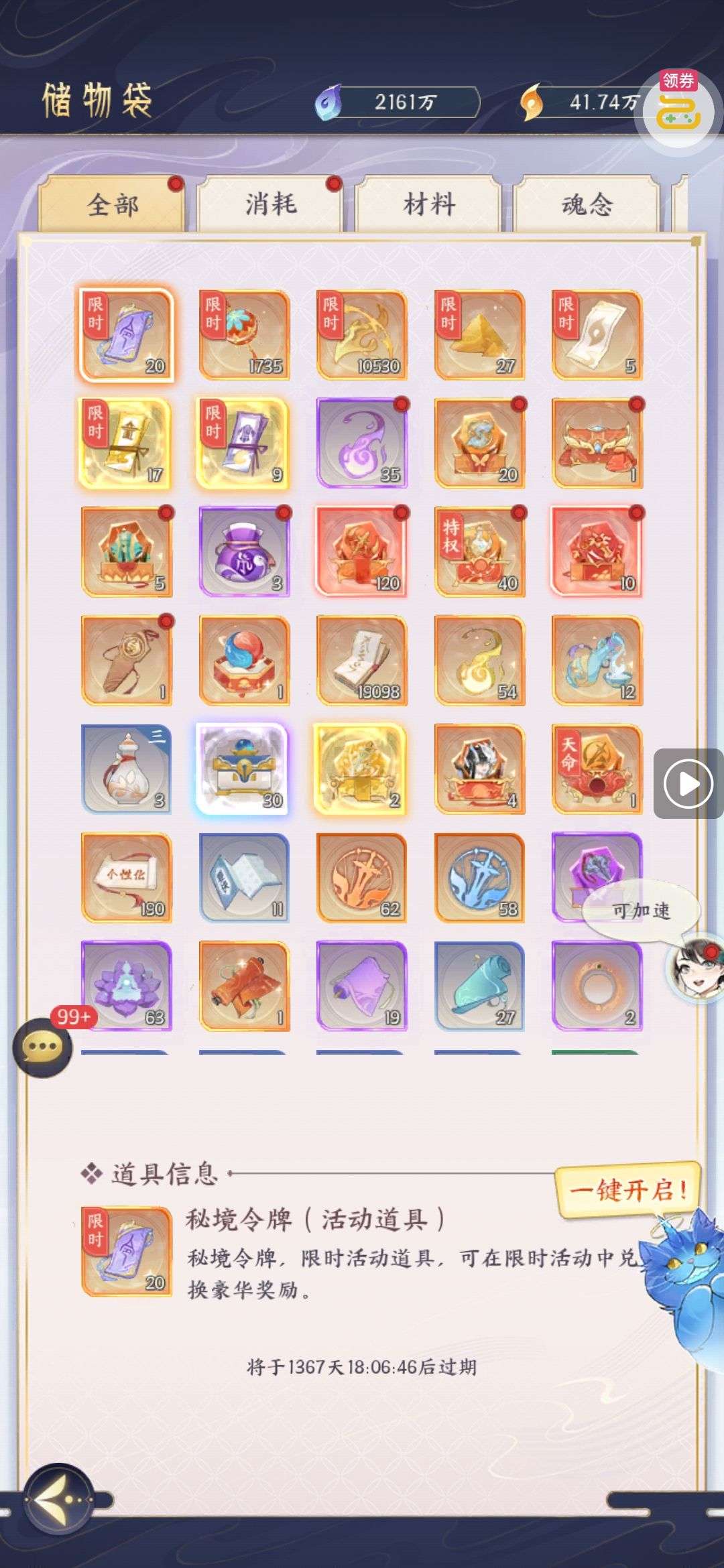Select the golden item with count 10530

pyautogui.click(x=362, y=334)
